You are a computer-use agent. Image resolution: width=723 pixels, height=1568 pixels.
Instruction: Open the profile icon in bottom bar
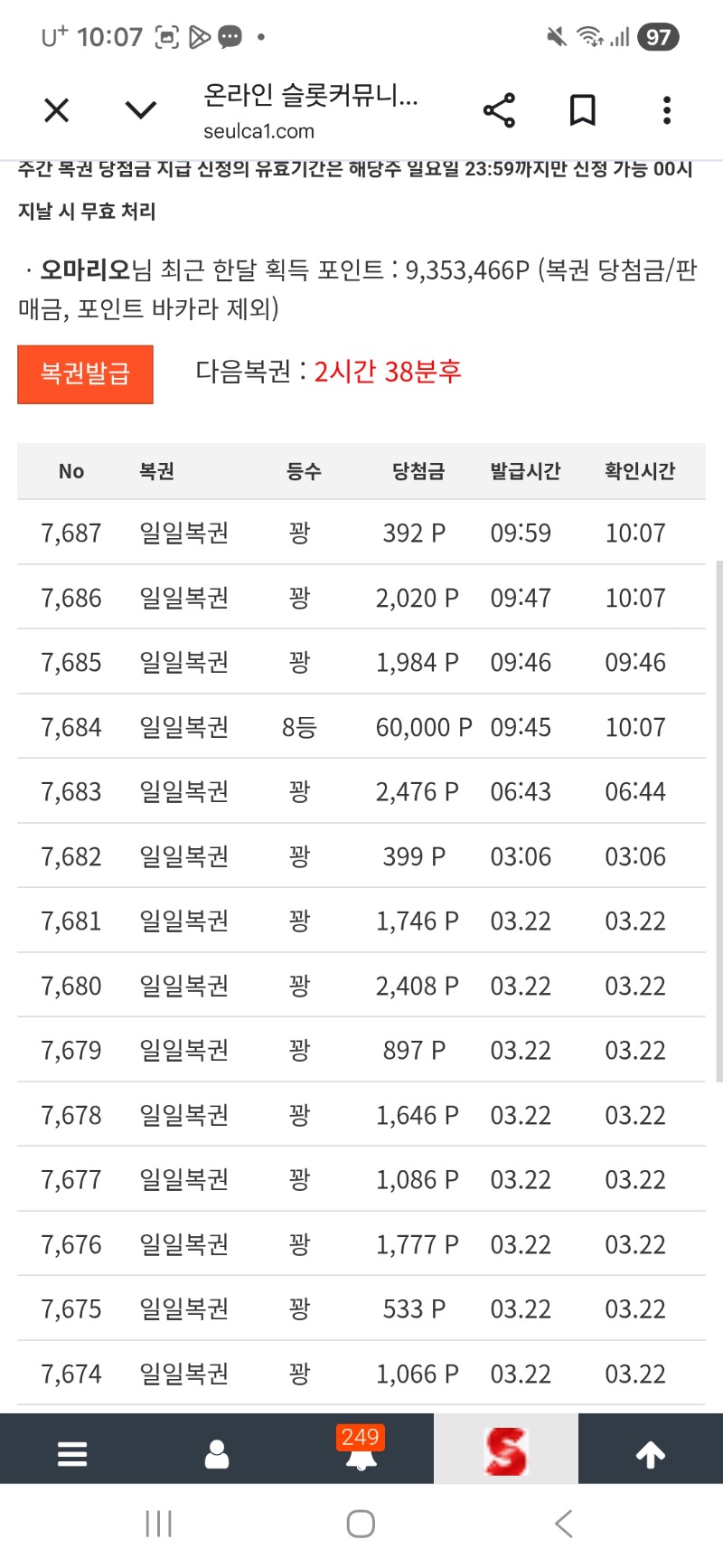217,1453
